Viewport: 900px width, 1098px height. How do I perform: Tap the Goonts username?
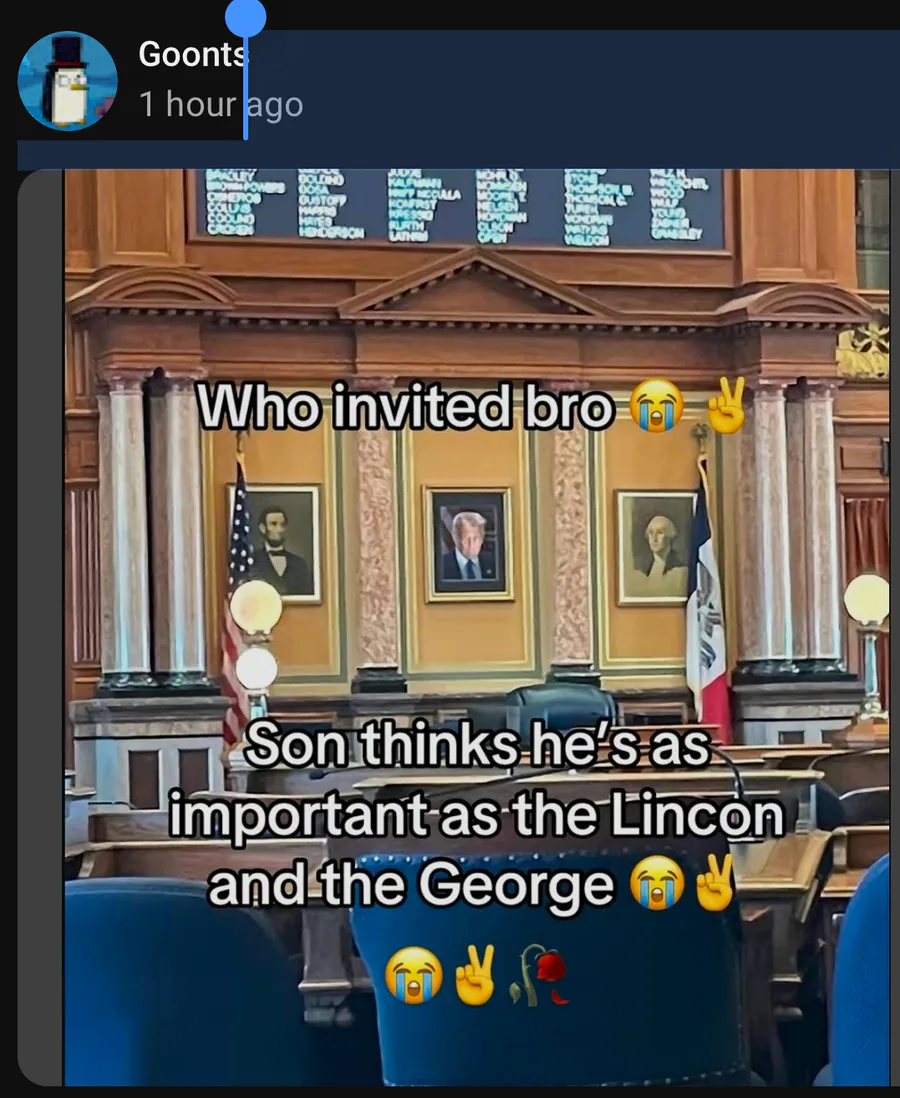tap(191, 54)
